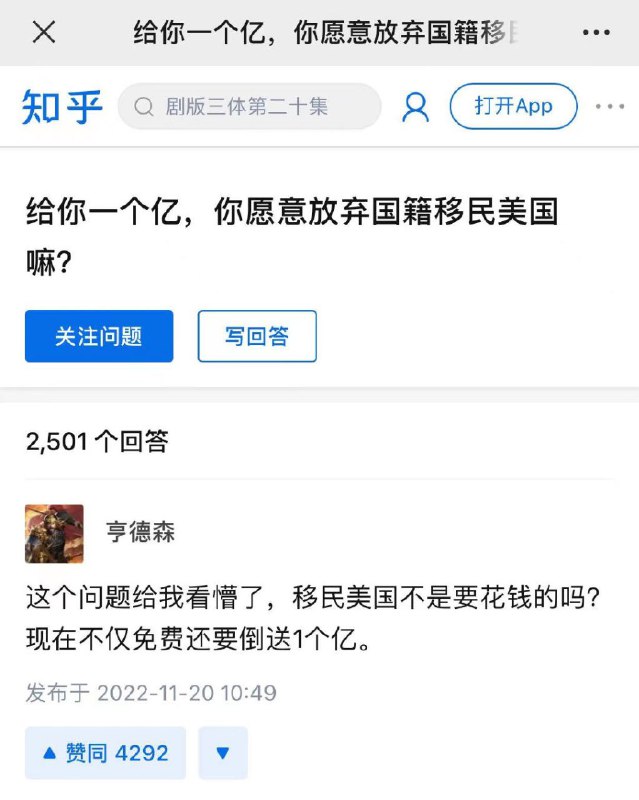Write an answer via 写回答
This screenshot has height=800, width=639.
(257, 336)
